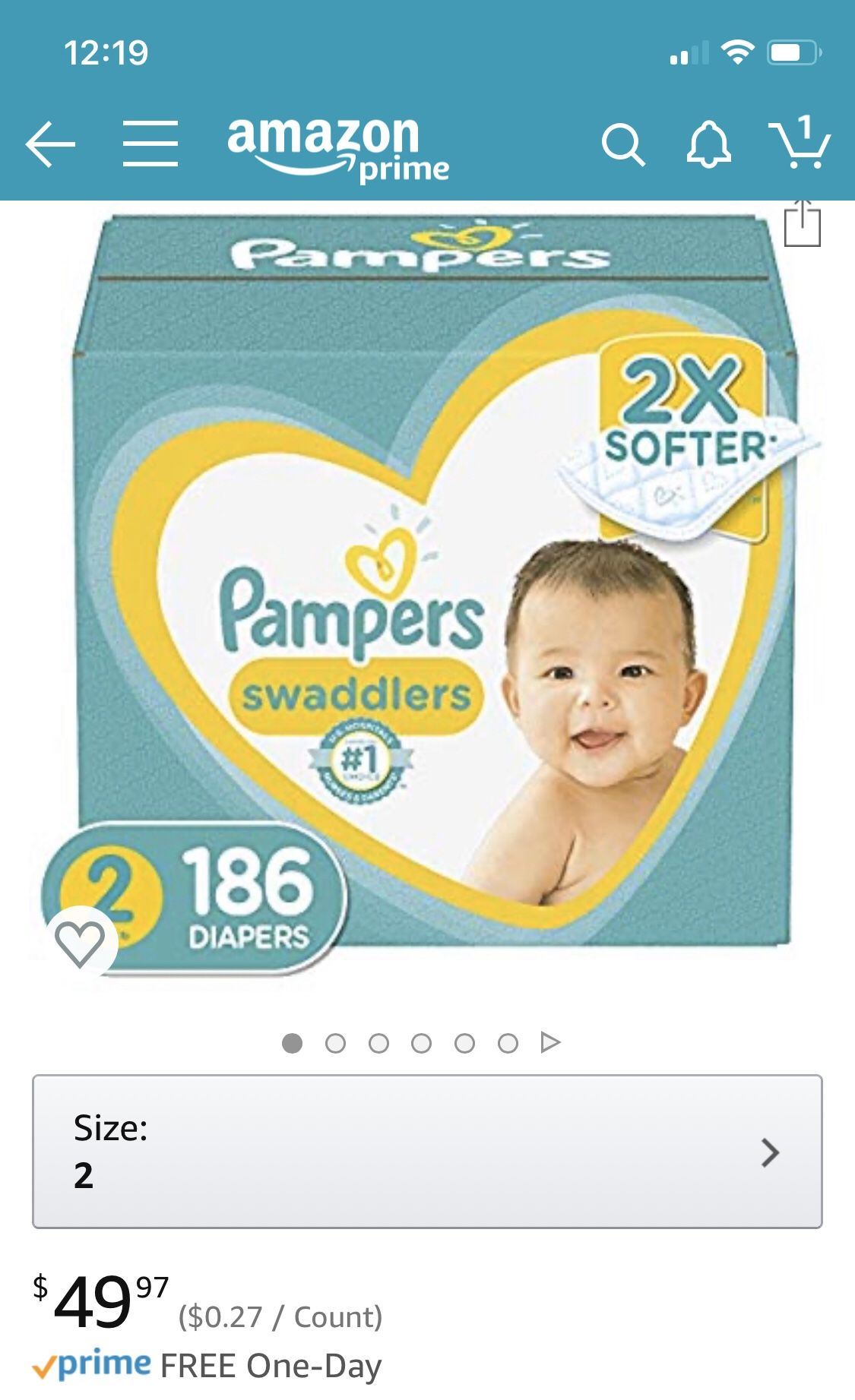Image resolution: width=855 pixels, height=1400 pixels.
Task: Open the hamburger menu
Action: [x=150, y=144]
